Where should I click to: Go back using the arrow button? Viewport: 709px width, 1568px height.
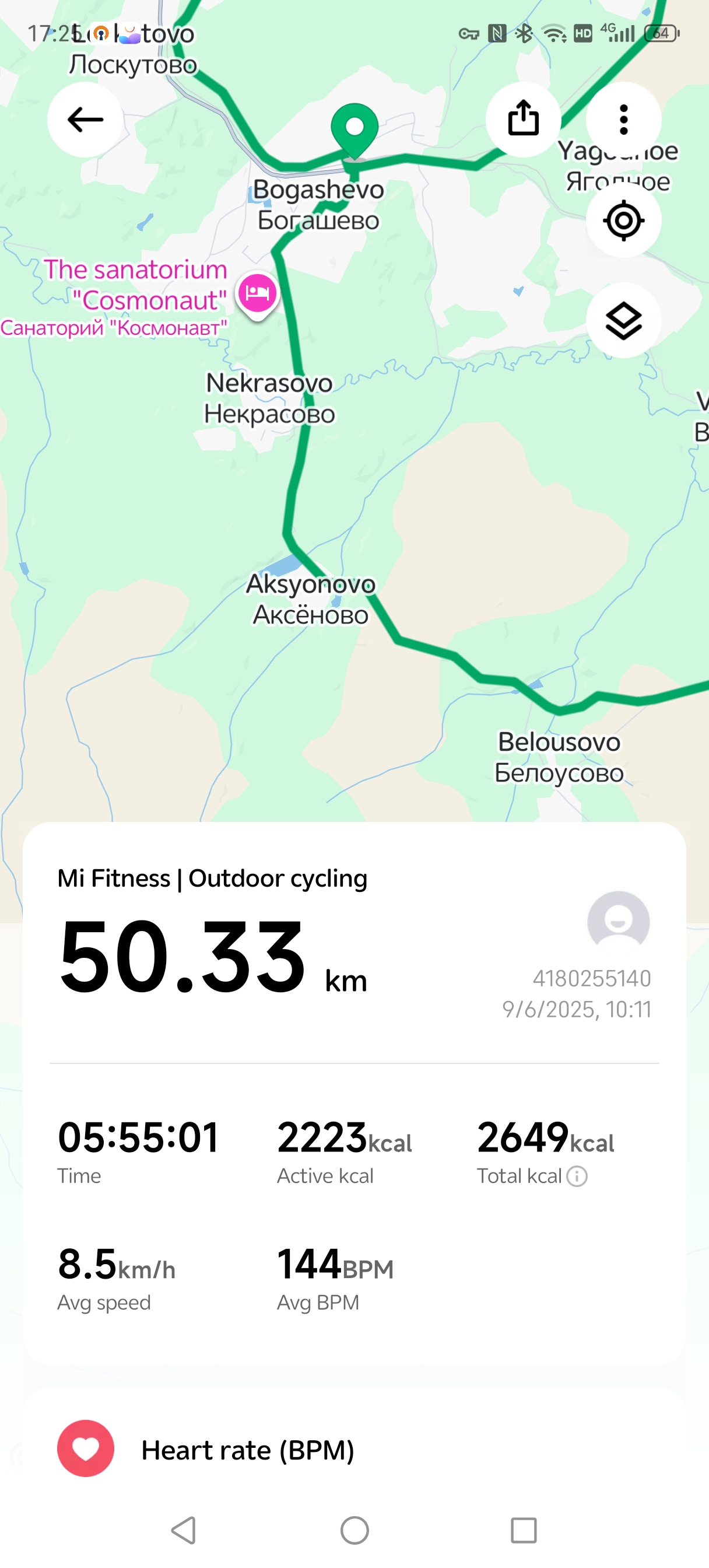pos(85,120)
